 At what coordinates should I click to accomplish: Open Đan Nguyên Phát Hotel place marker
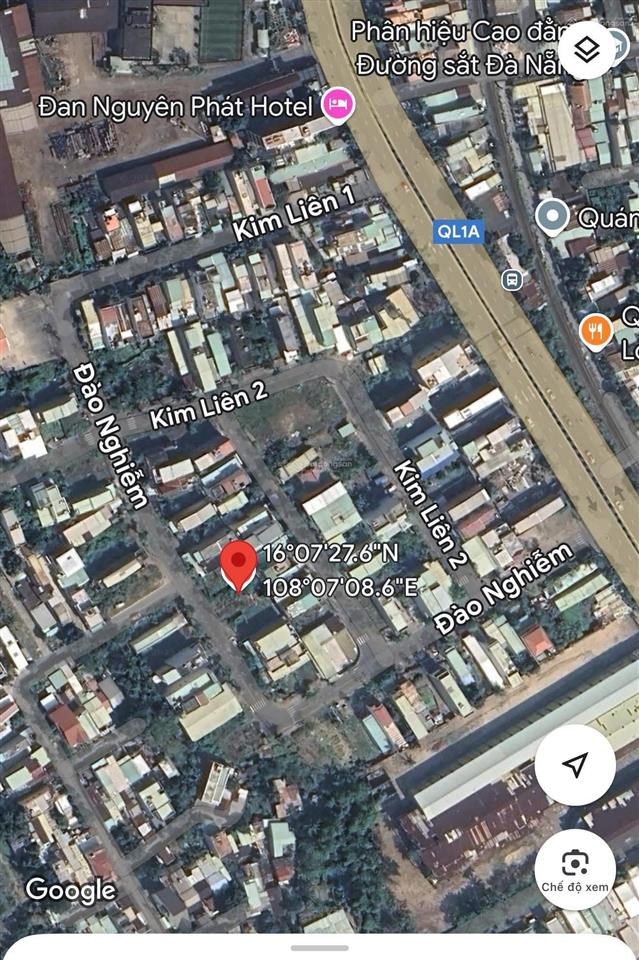tap(338, 104)
